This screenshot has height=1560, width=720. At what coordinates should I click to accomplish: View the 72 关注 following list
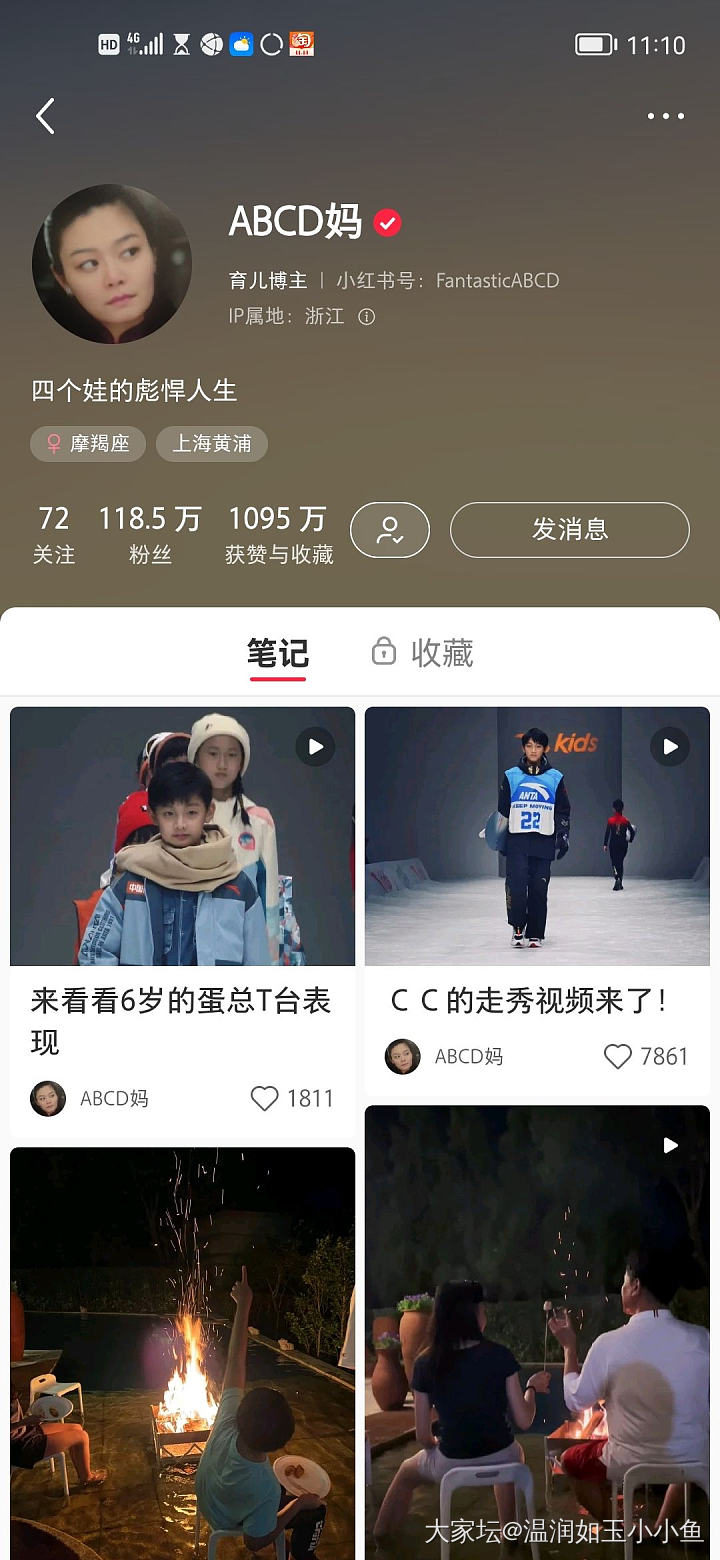coord(54,534)
